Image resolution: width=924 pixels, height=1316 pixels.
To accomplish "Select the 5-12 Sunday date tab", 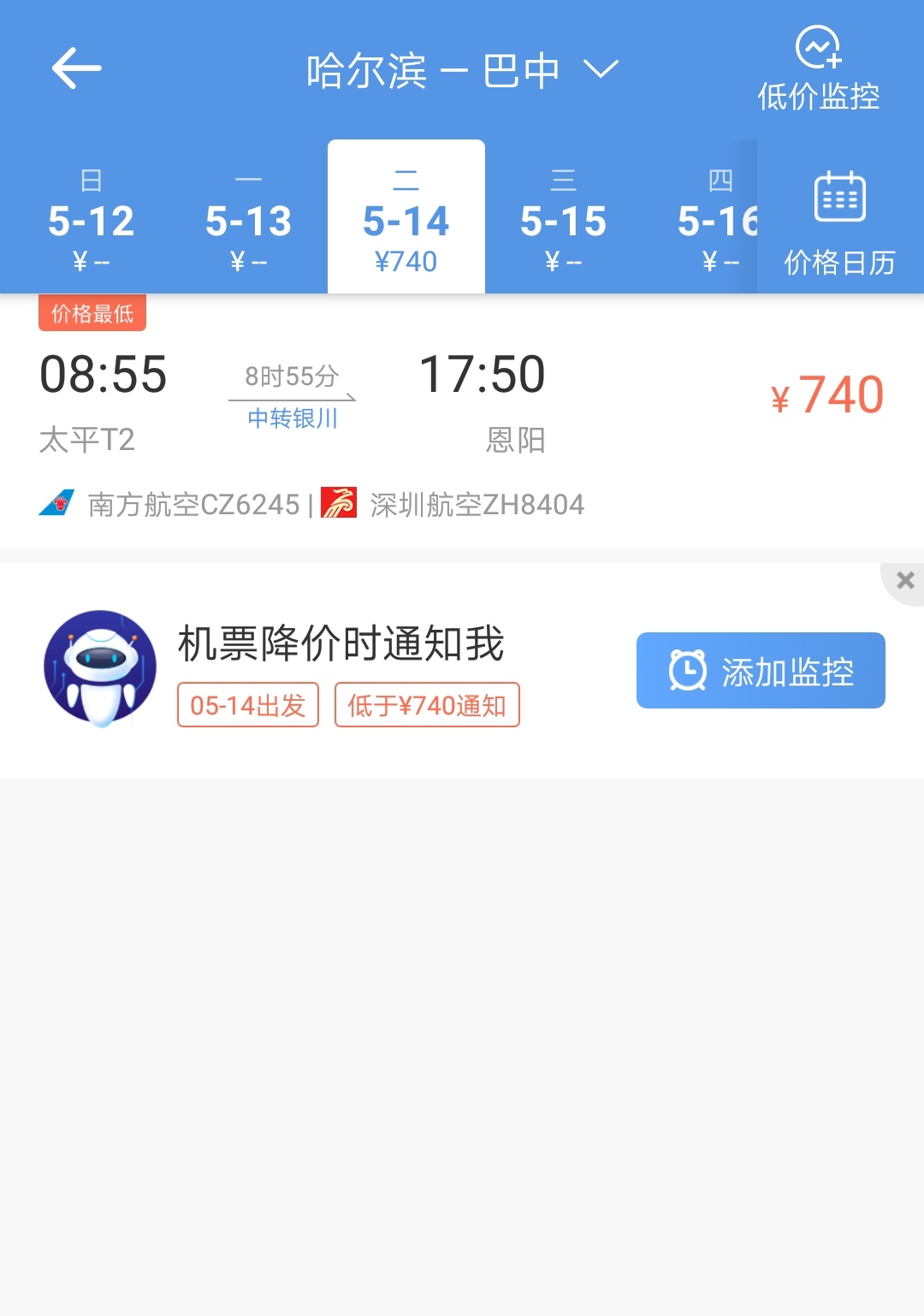I will point(91,219).
